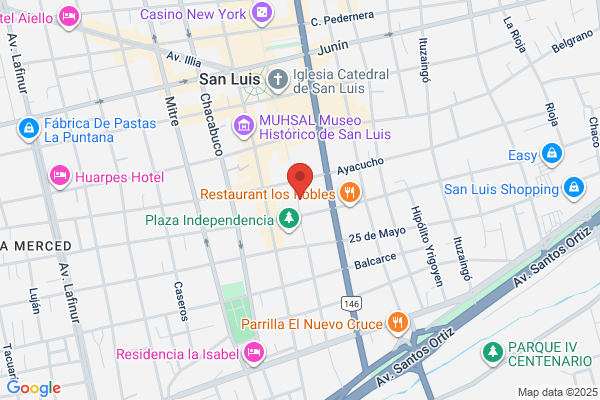The height and width of the screenshot is (400, 600).
Task: Open the Hotel Aiello pin
Action: (x=69, y=18)
